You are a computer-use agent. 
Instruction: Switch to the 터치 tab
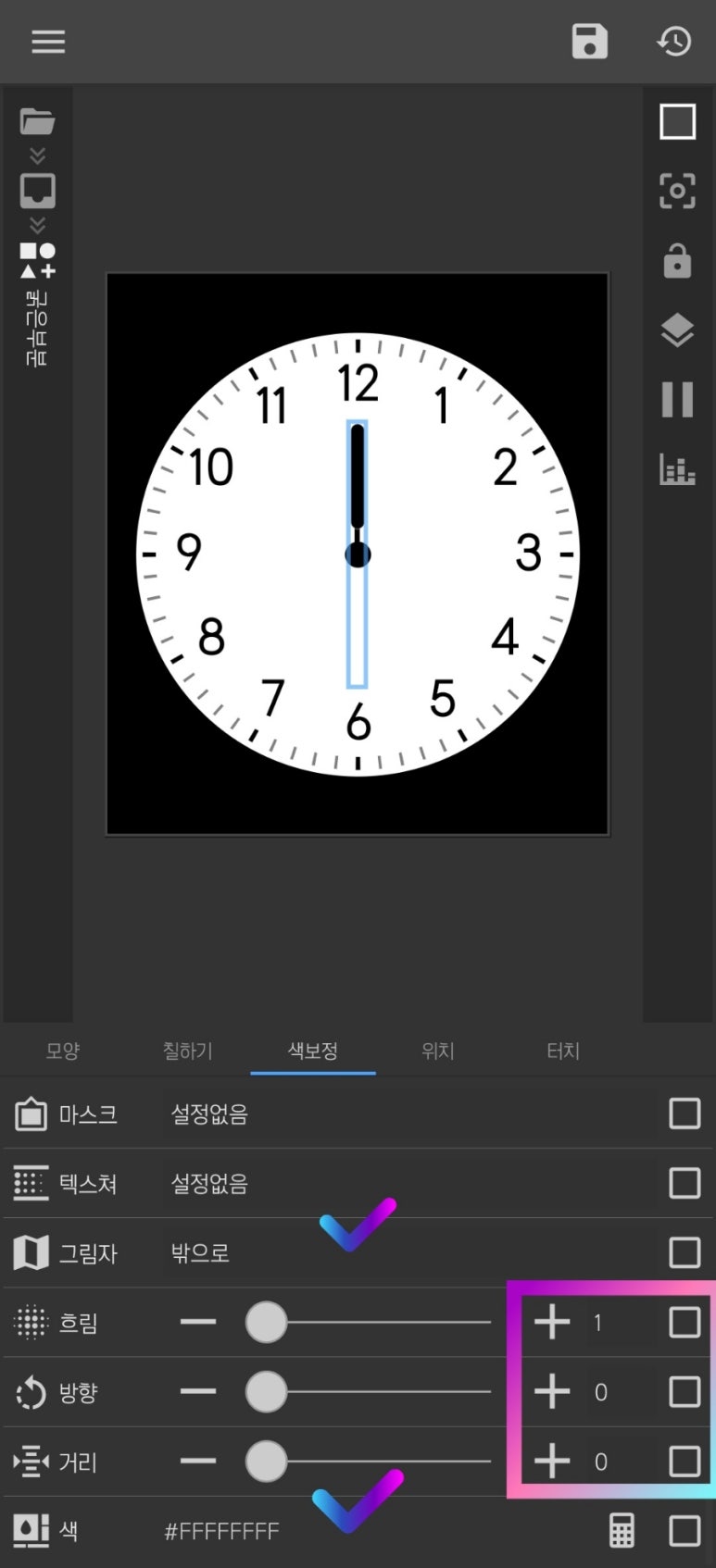pos(562,1051)
